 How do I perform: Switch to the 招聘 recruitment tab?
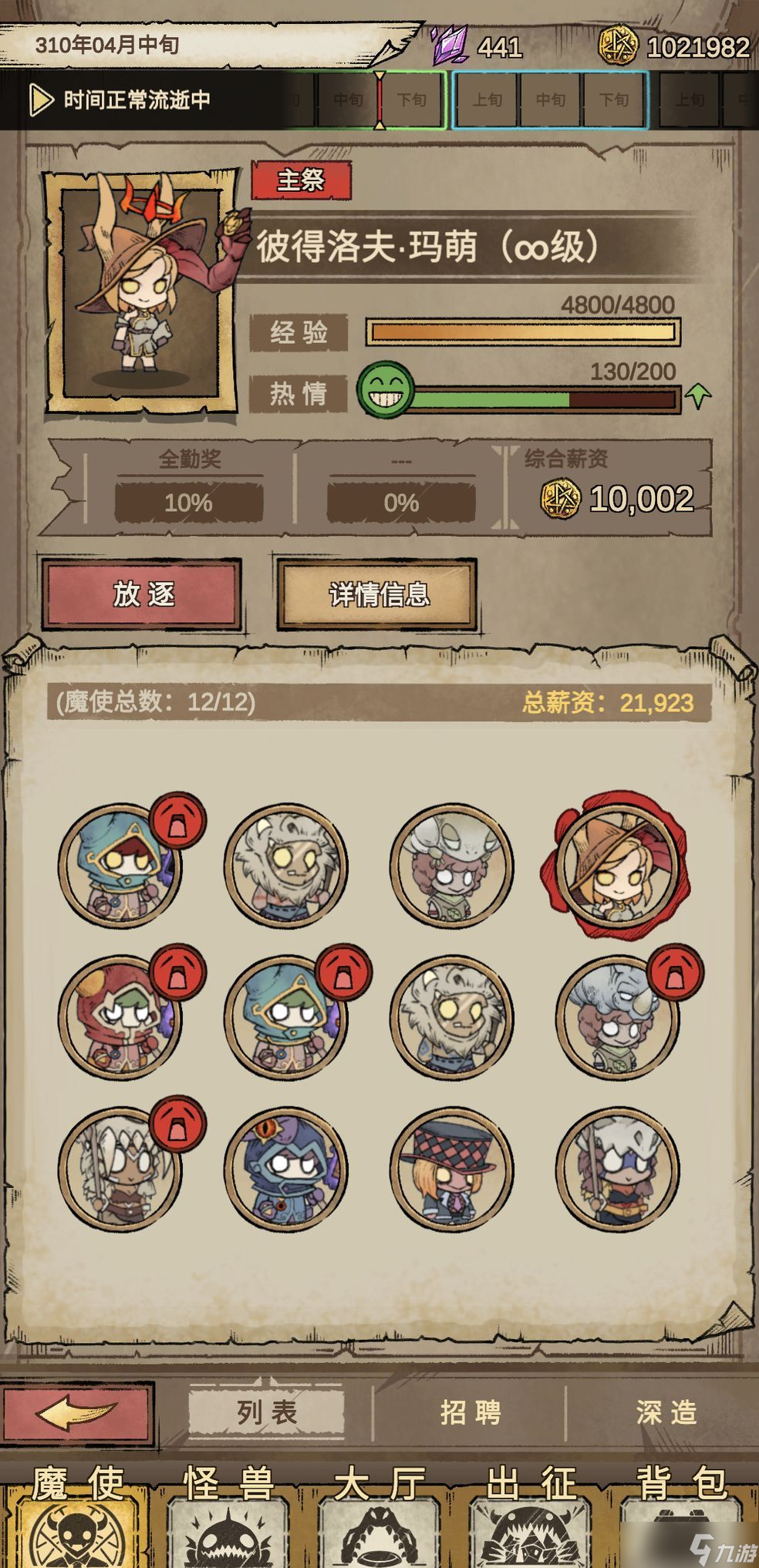click(471, 1413)
